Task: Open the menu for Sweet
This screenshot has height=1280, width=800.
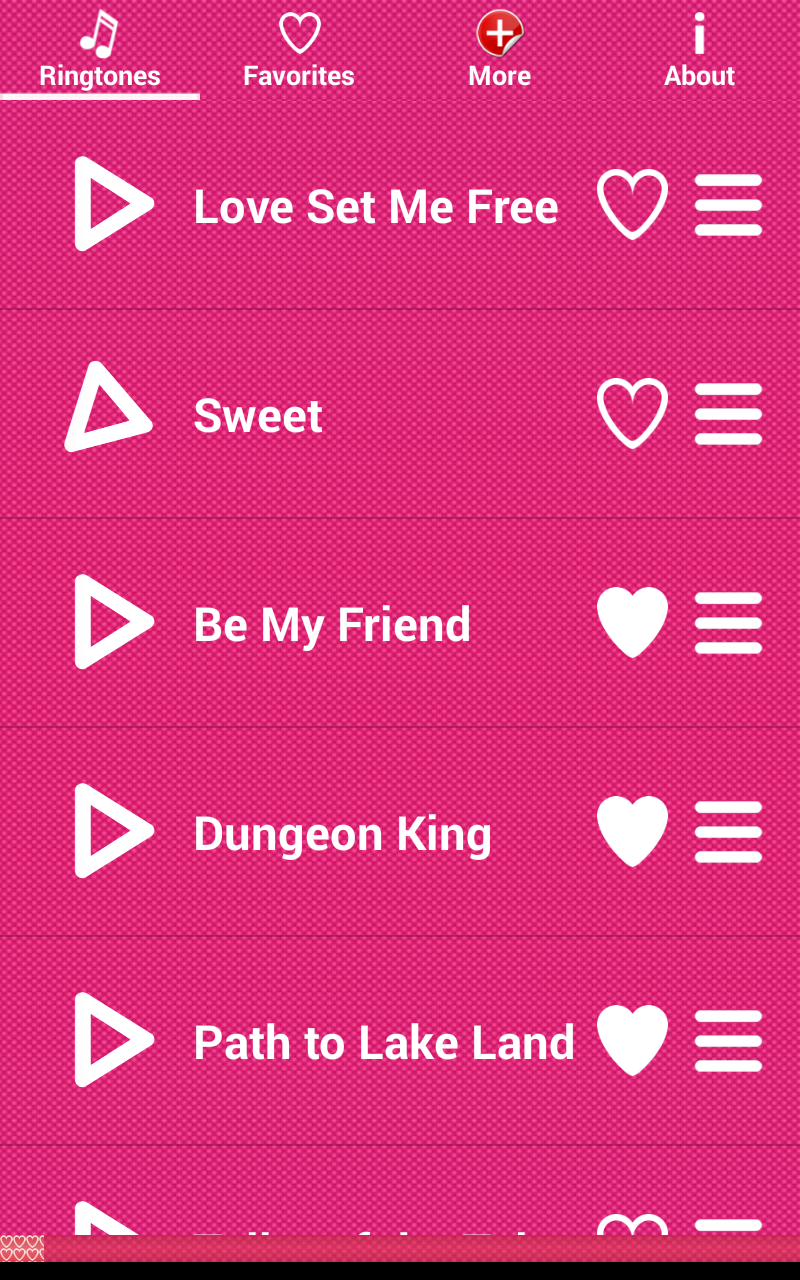Action: coord(728,414)
